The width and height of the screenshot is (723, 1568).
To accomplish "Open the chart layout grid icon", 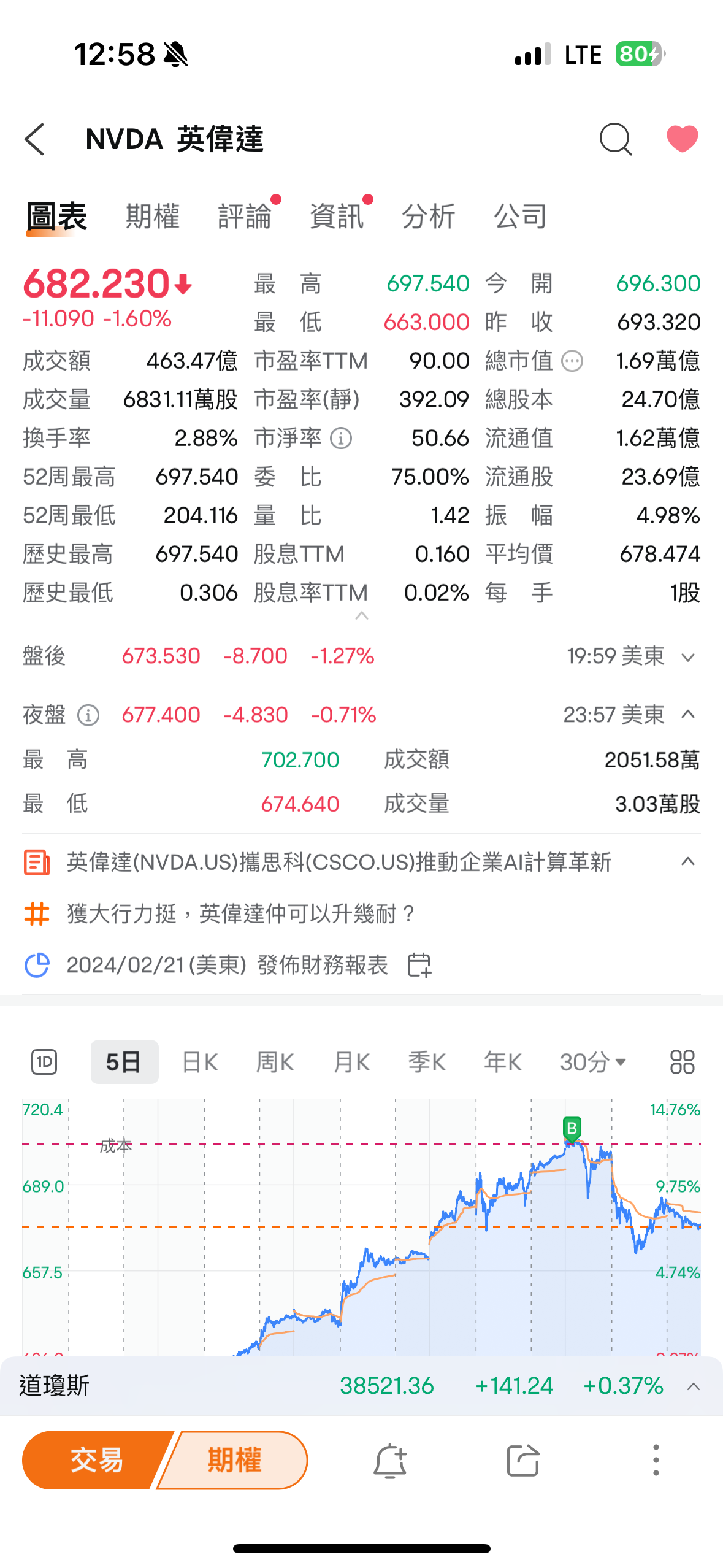I will point(681,1061).
